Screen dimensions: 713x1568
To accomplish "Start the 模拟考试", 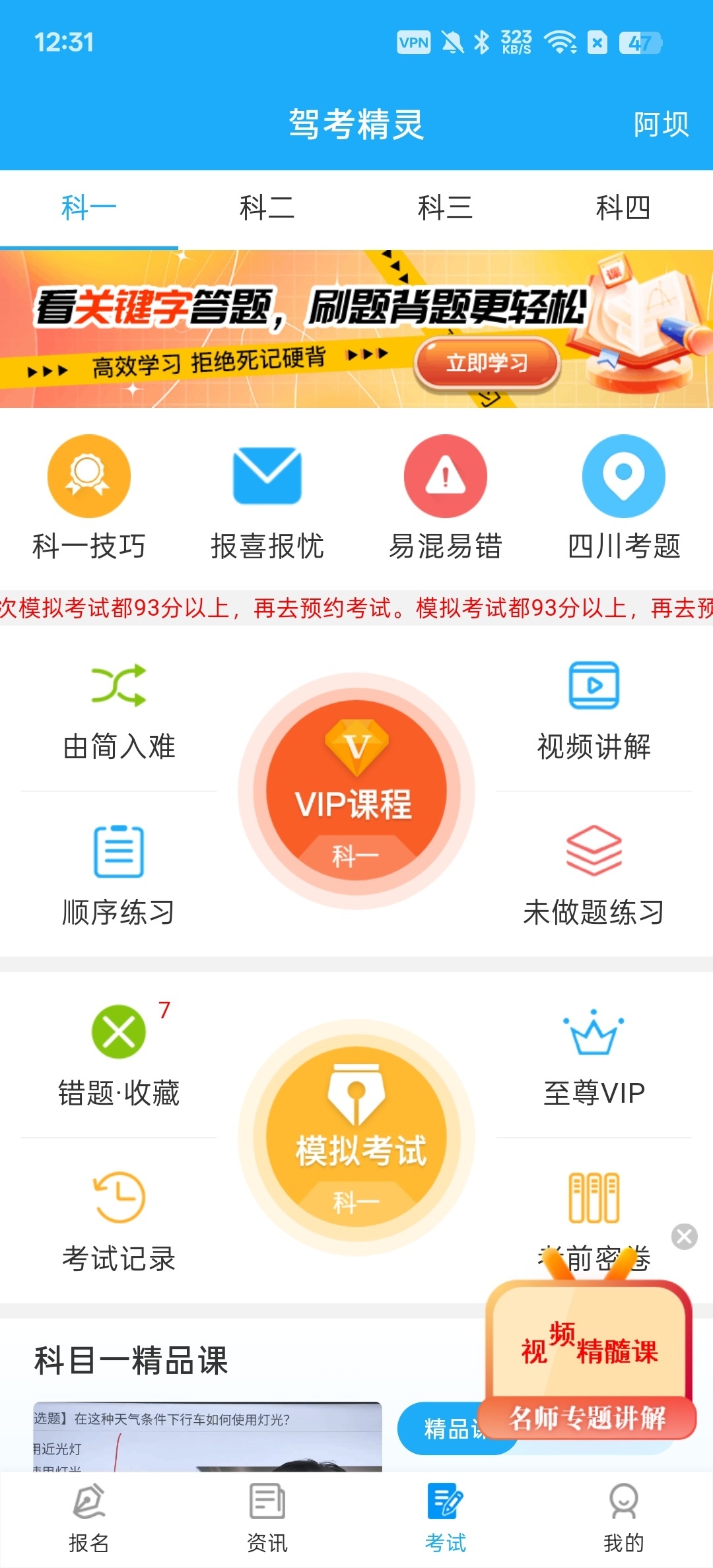I will click(356, 1136).
